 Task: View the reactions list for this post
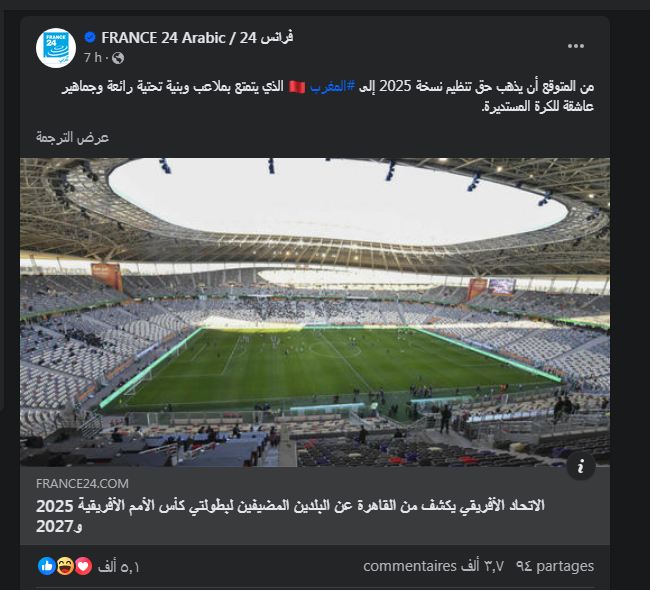[x=90, y=566]
